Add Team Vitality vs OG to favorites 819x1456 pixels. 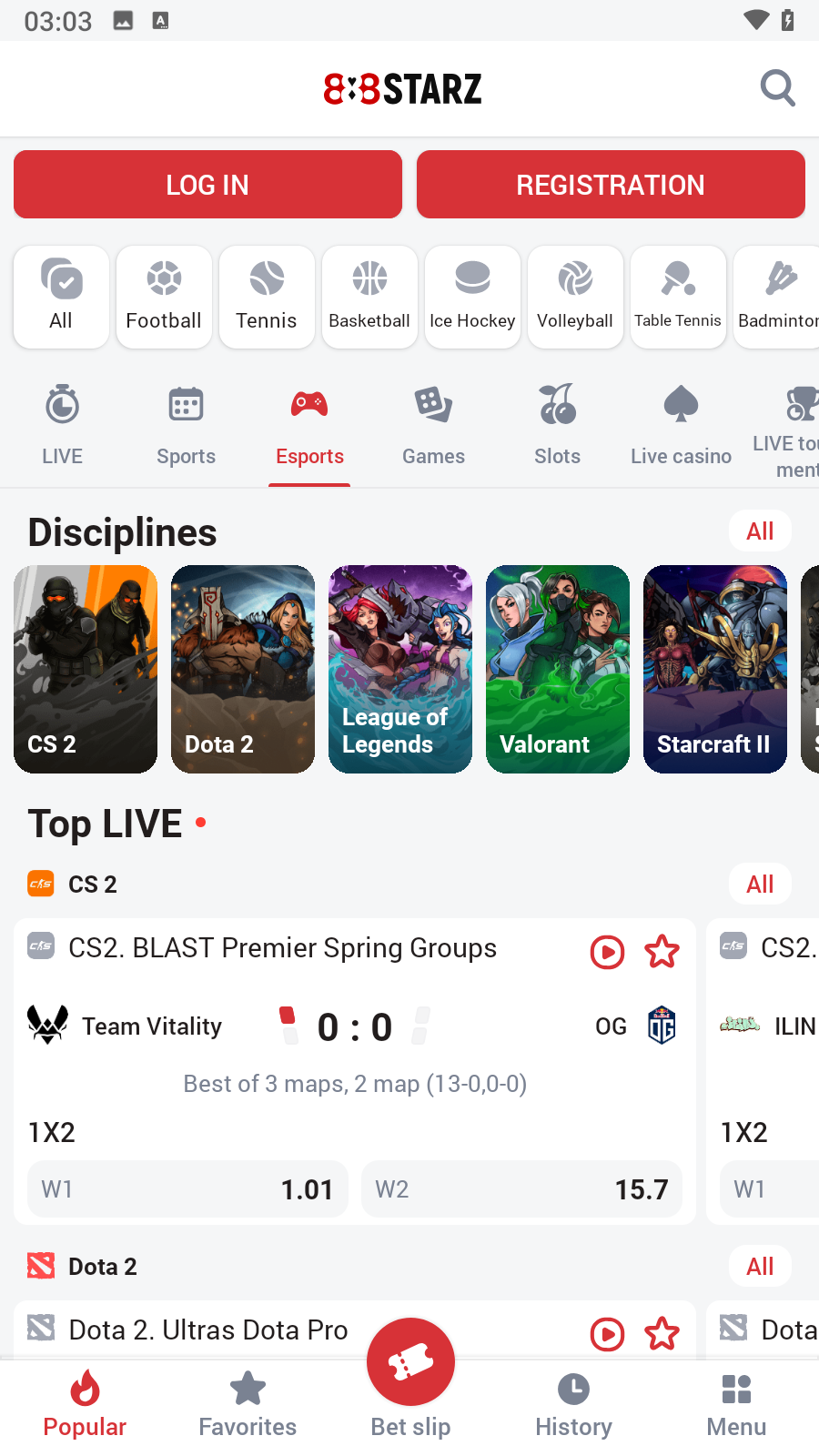(x=662, y=952)
